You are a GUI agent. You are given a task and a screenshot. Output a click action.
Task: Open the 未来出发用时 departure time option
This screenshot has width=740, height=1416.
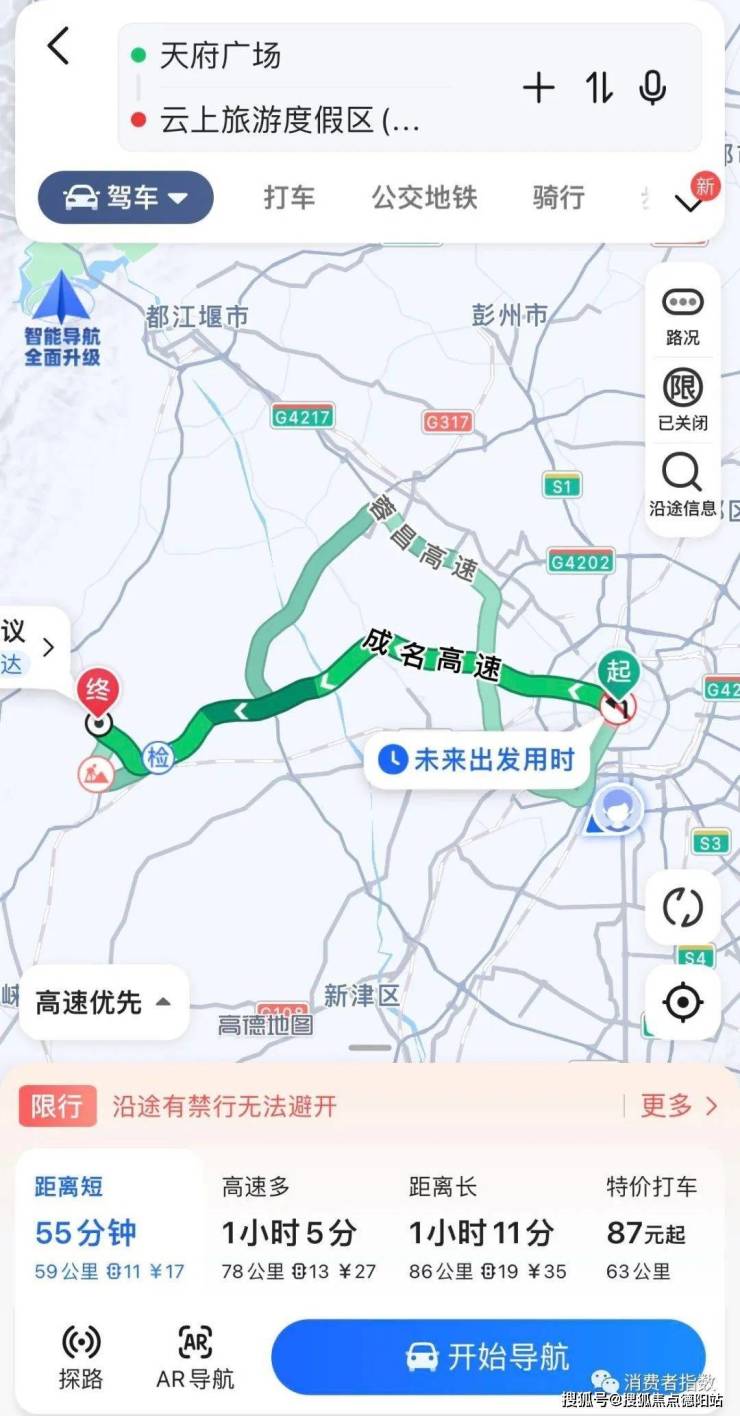click(477, 760)
